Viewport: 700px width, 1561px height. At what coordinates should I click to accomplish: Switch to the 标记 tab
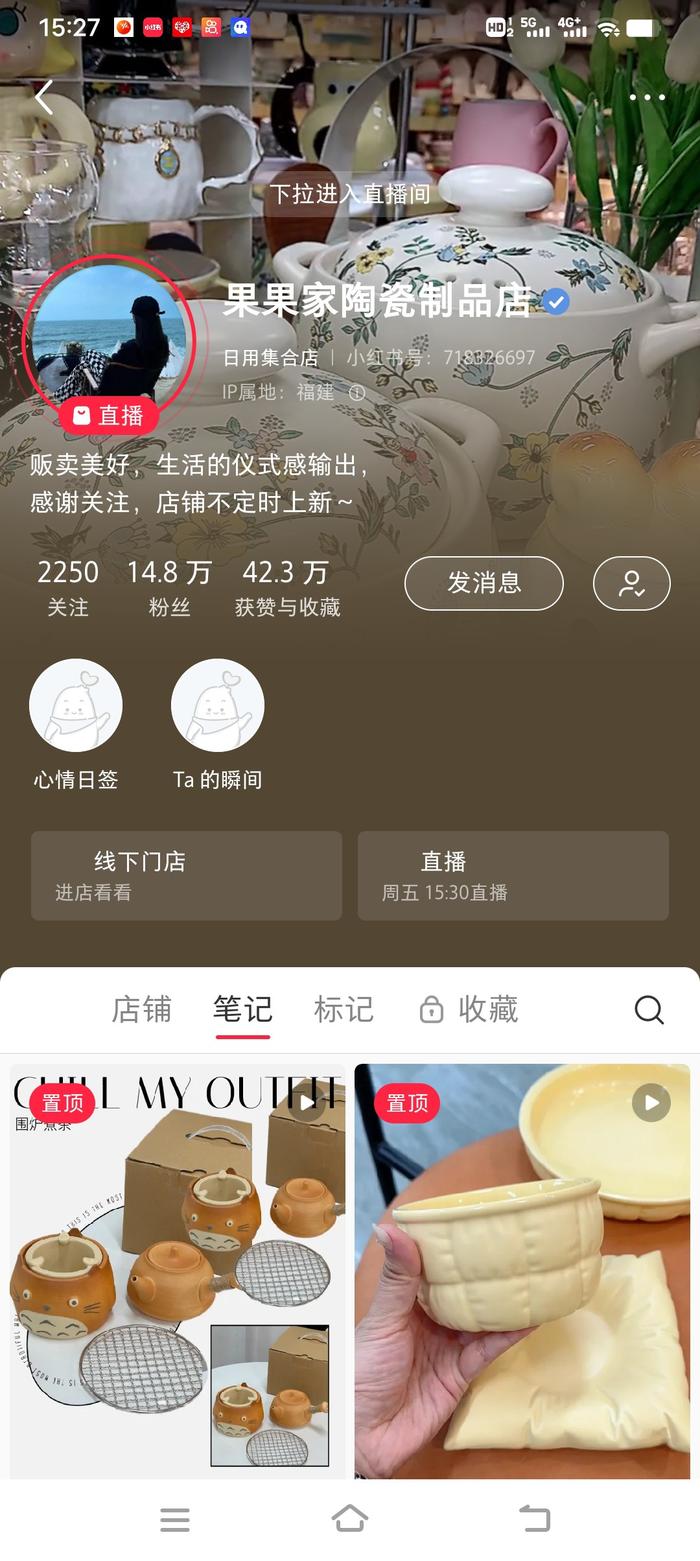[x=343, y=1009]
